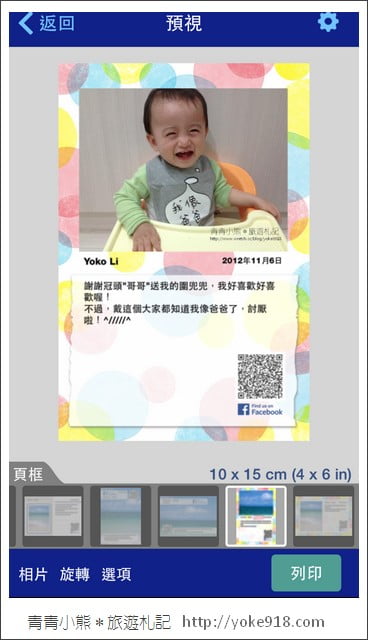Open the 選項 options menu
368x640 pixels.
click(x=116, y=575)
